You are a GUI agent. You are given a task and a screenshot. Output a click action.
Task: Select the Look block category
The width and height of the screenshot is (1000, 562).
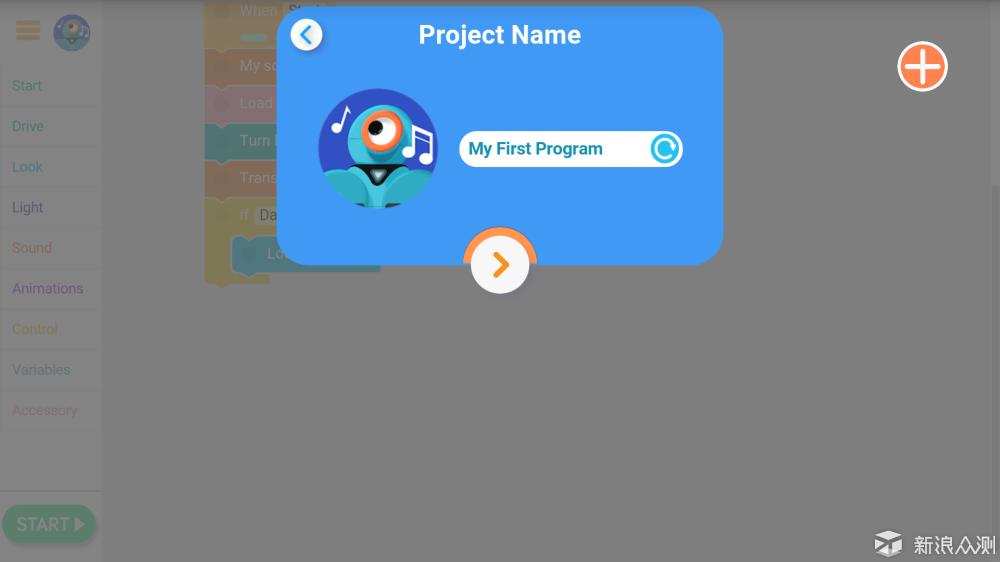click(28, 167)
